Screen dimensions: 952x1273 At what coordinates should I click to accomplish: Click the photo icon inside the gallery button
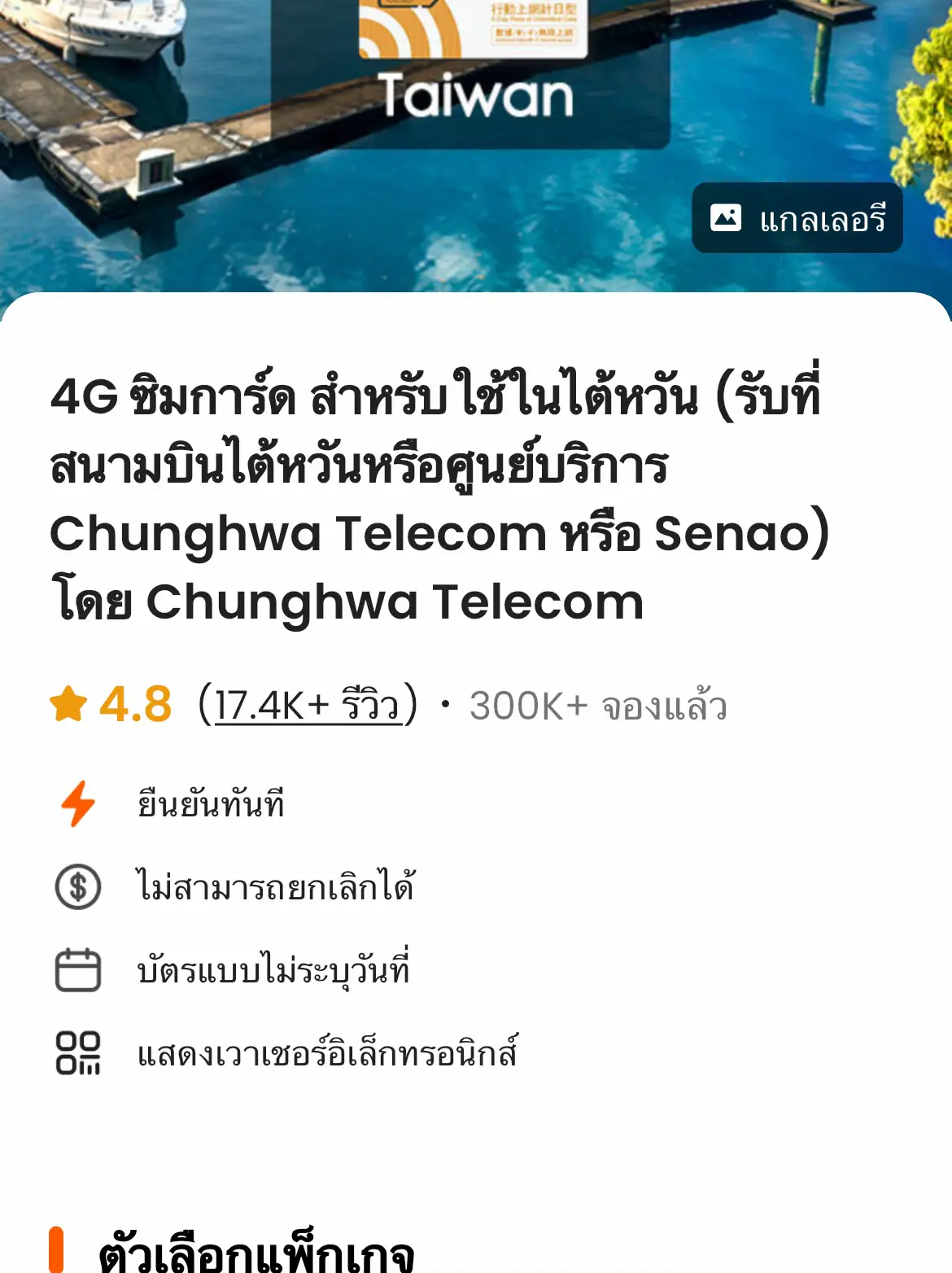click(728, 217)
